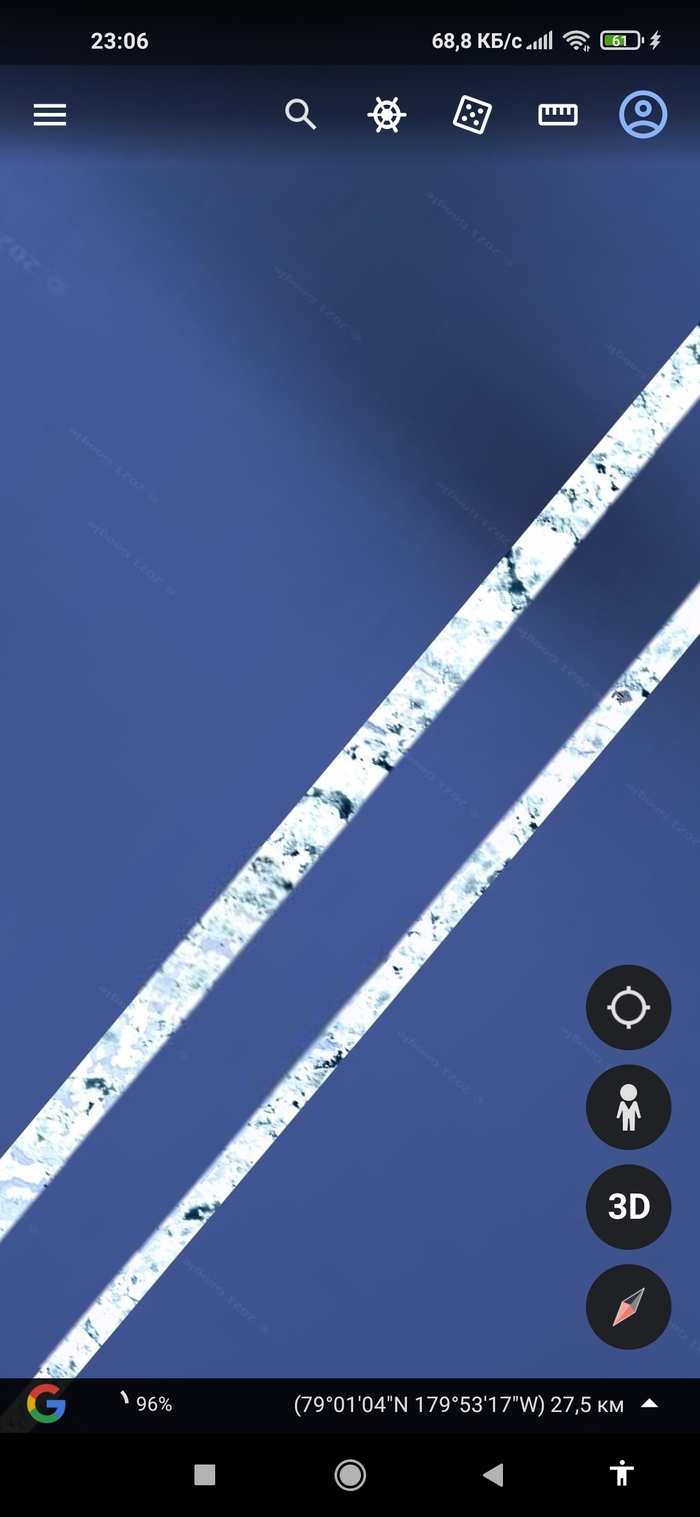Expand the coordinates info panel
This screenshot has width=700, height=1517.
click(649, 1404)
